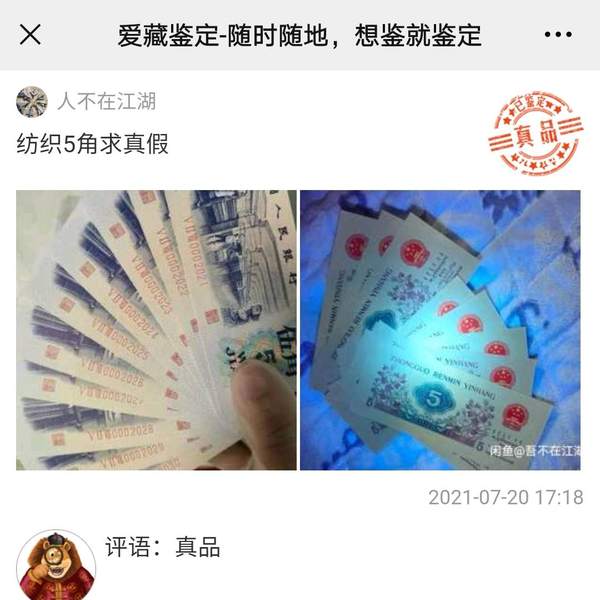Close the 爱藏鉴定 page

[31, 35]
